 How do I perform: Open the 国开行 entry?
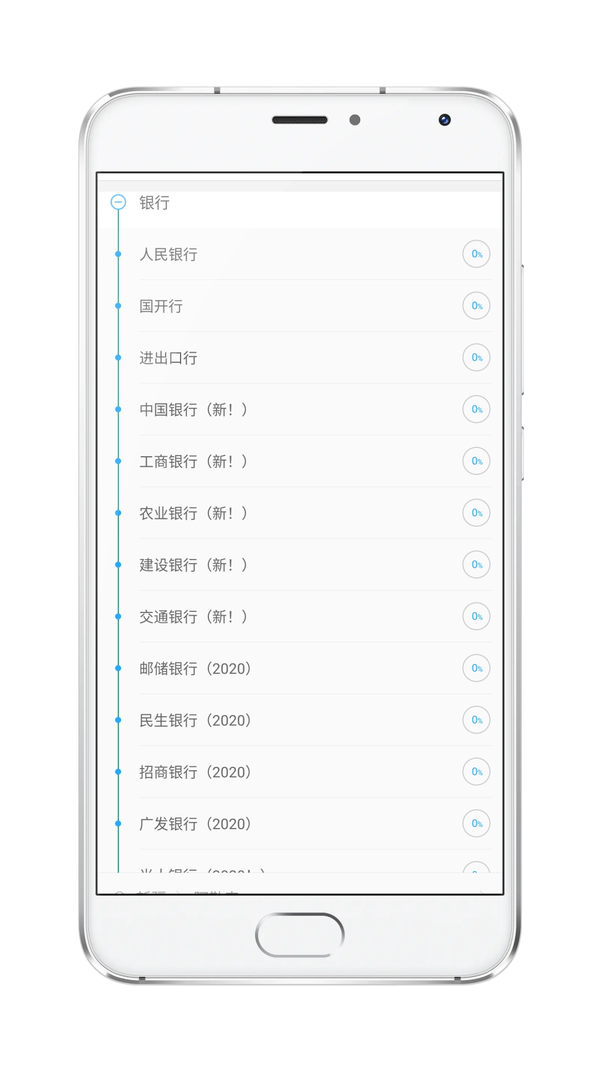[x=300, y=306]
